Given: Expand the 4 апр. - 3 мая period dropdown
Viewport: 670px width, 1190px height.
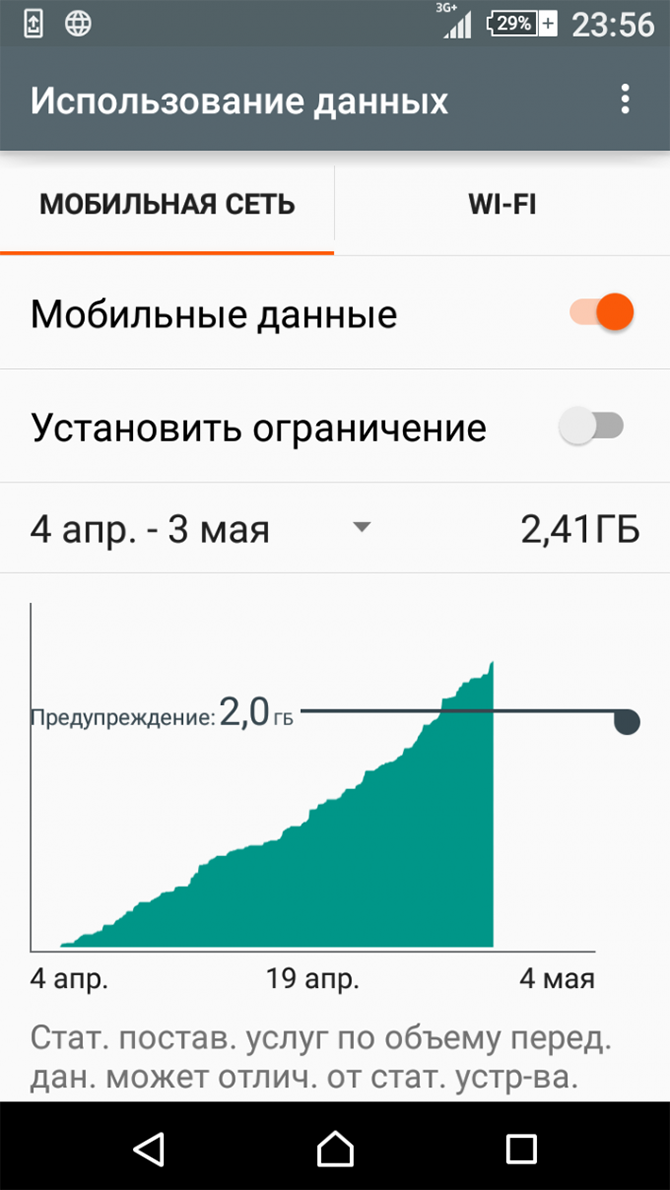Looking at the screenshot, I should 362,528.
